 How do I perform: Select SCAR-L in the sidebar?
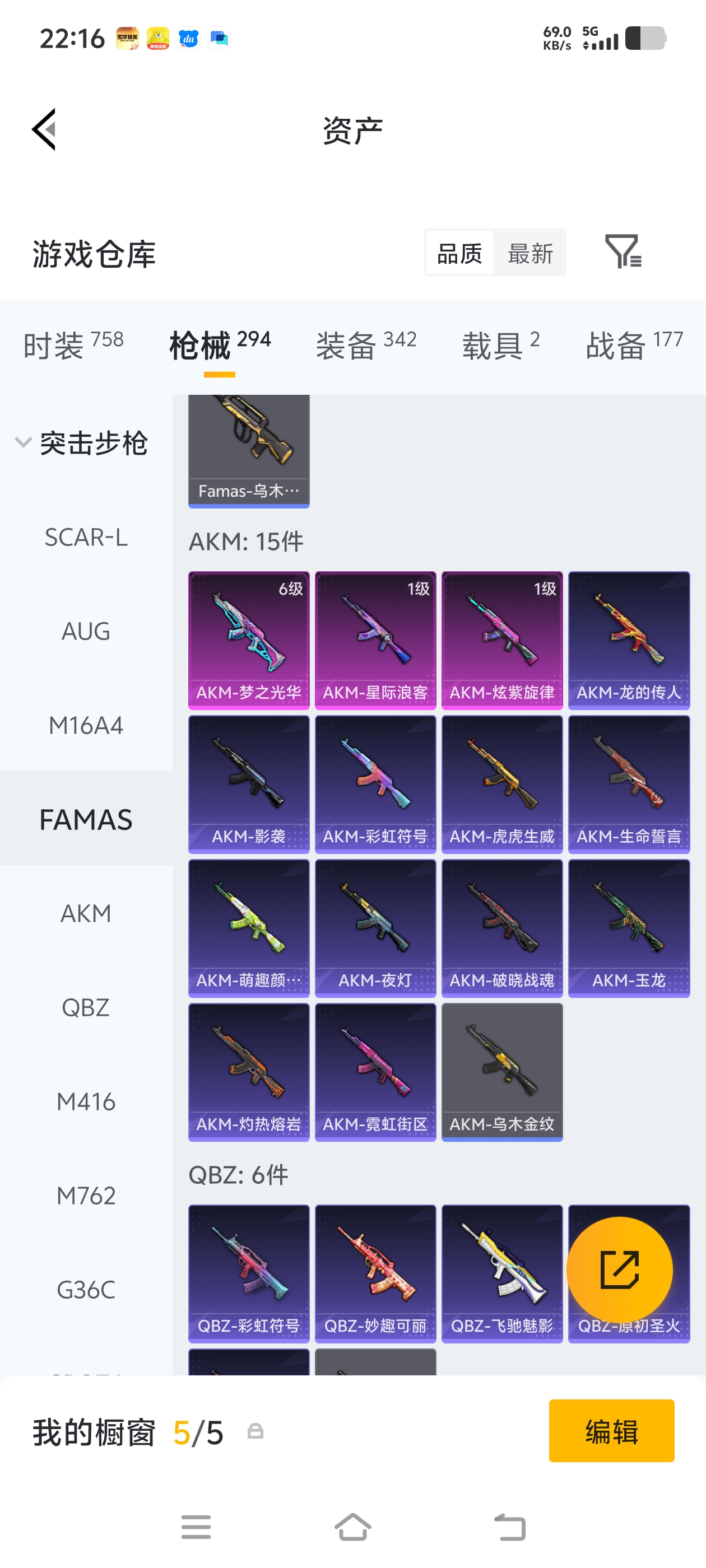(x=86, y=537)
